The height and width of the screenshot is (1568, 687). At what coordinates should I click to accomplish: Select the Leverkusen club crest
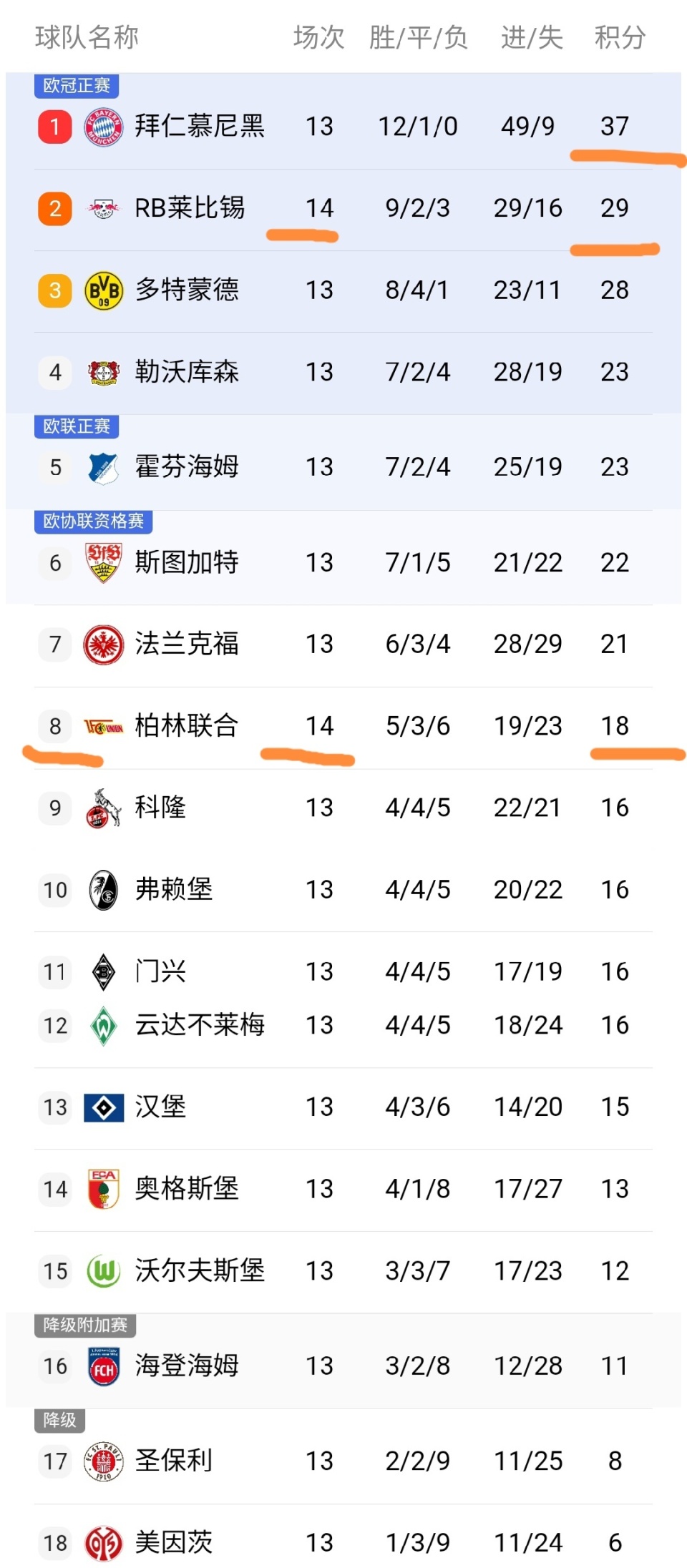coord(104,372)
